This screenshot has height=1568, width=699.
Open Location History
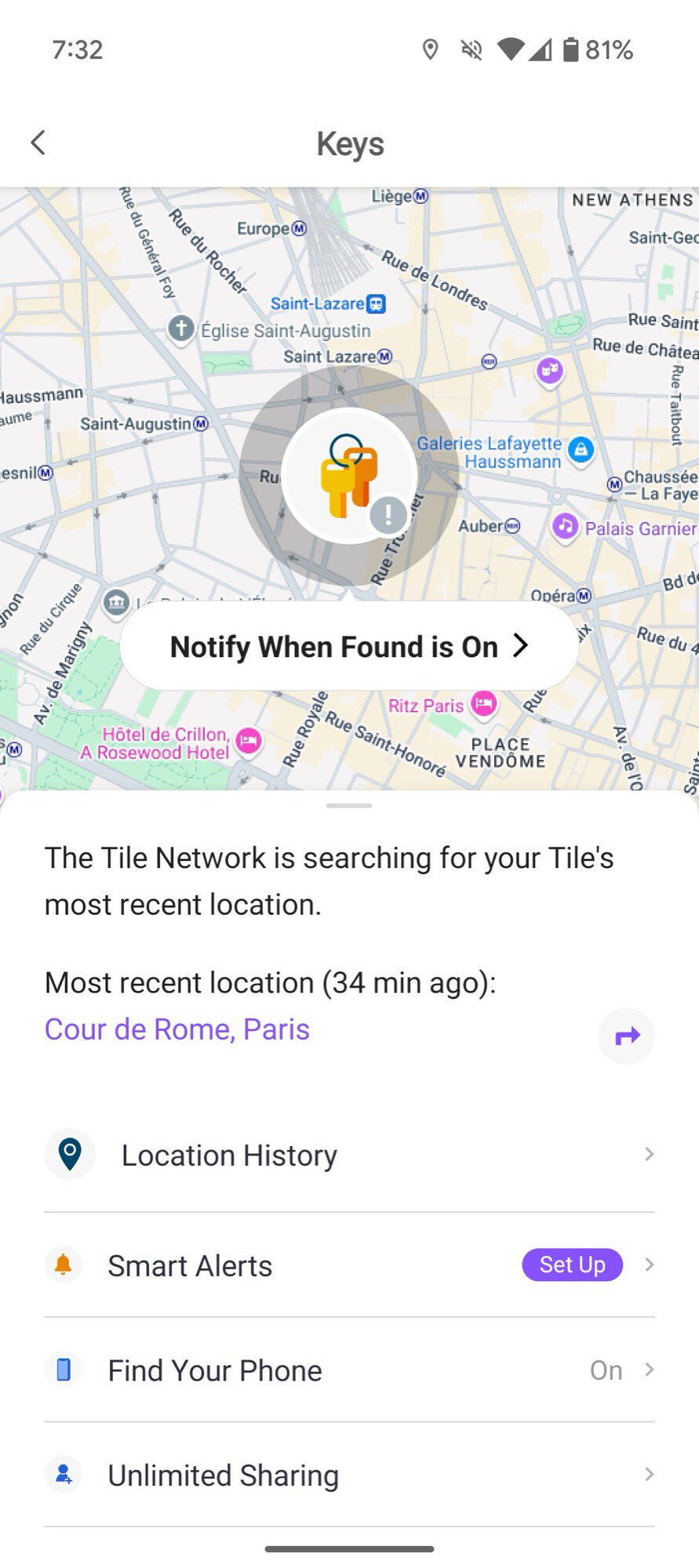(x=349, y=1156)
